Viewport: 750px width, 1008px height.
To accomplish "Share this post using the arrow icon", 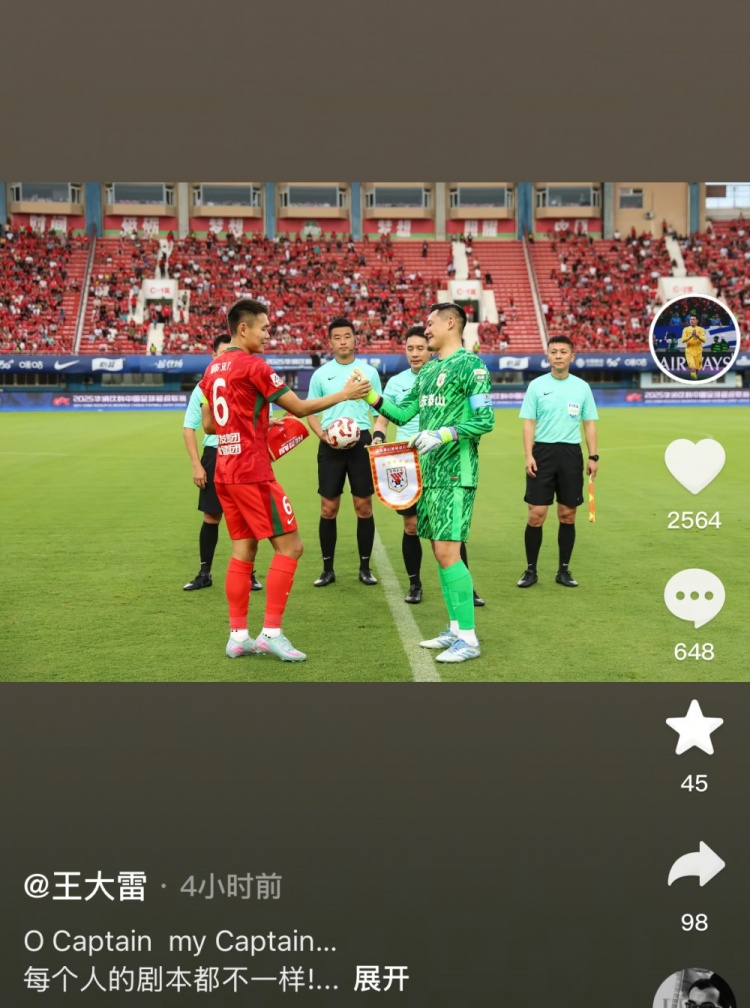I will coord(696,865).
